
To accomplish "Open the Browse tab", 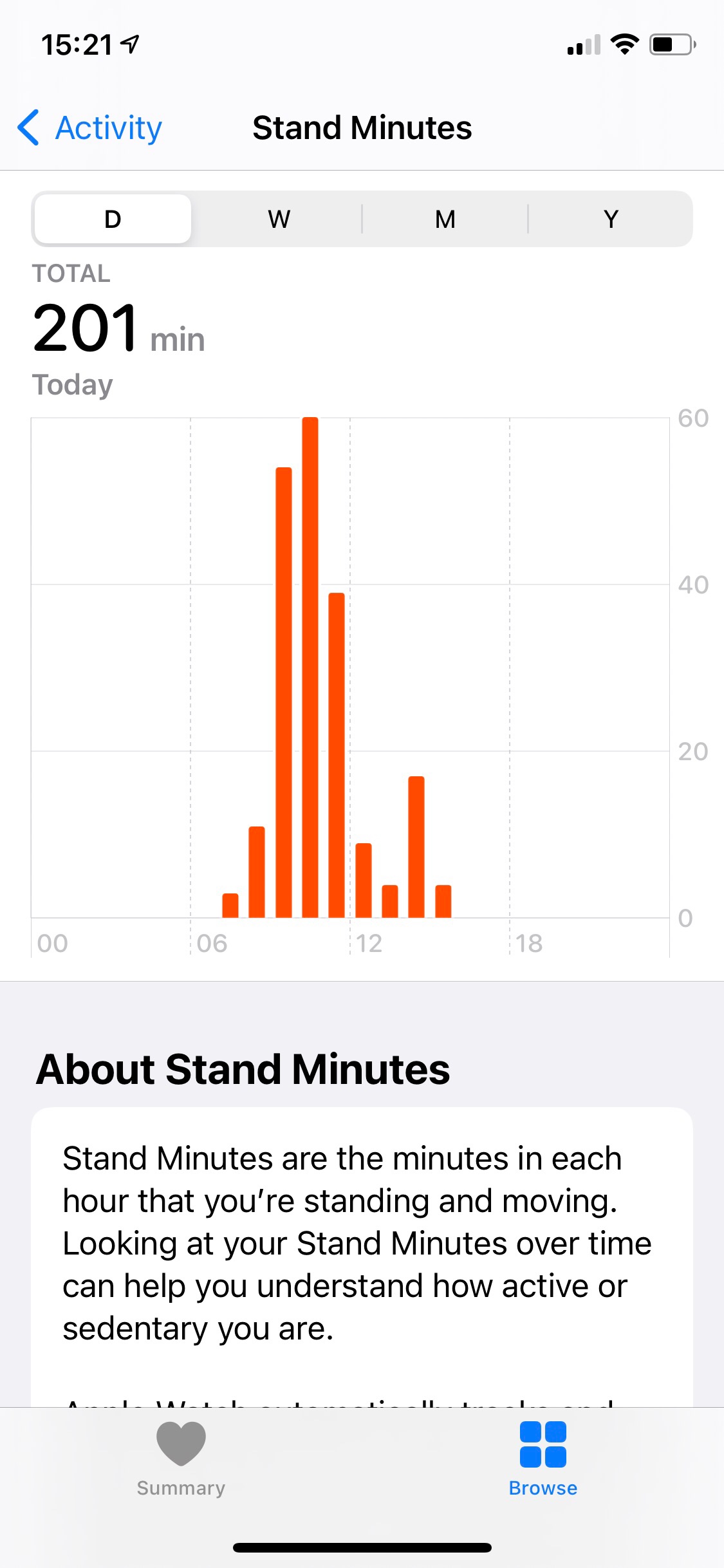I will (543, 1459).
